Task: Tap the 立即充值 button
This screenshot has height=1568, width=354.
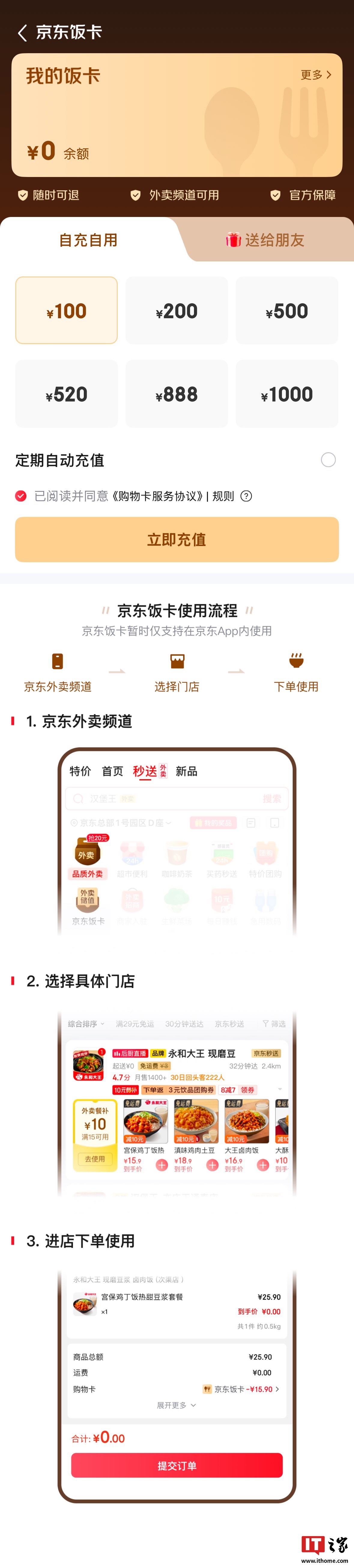Action: pos(176,539)
